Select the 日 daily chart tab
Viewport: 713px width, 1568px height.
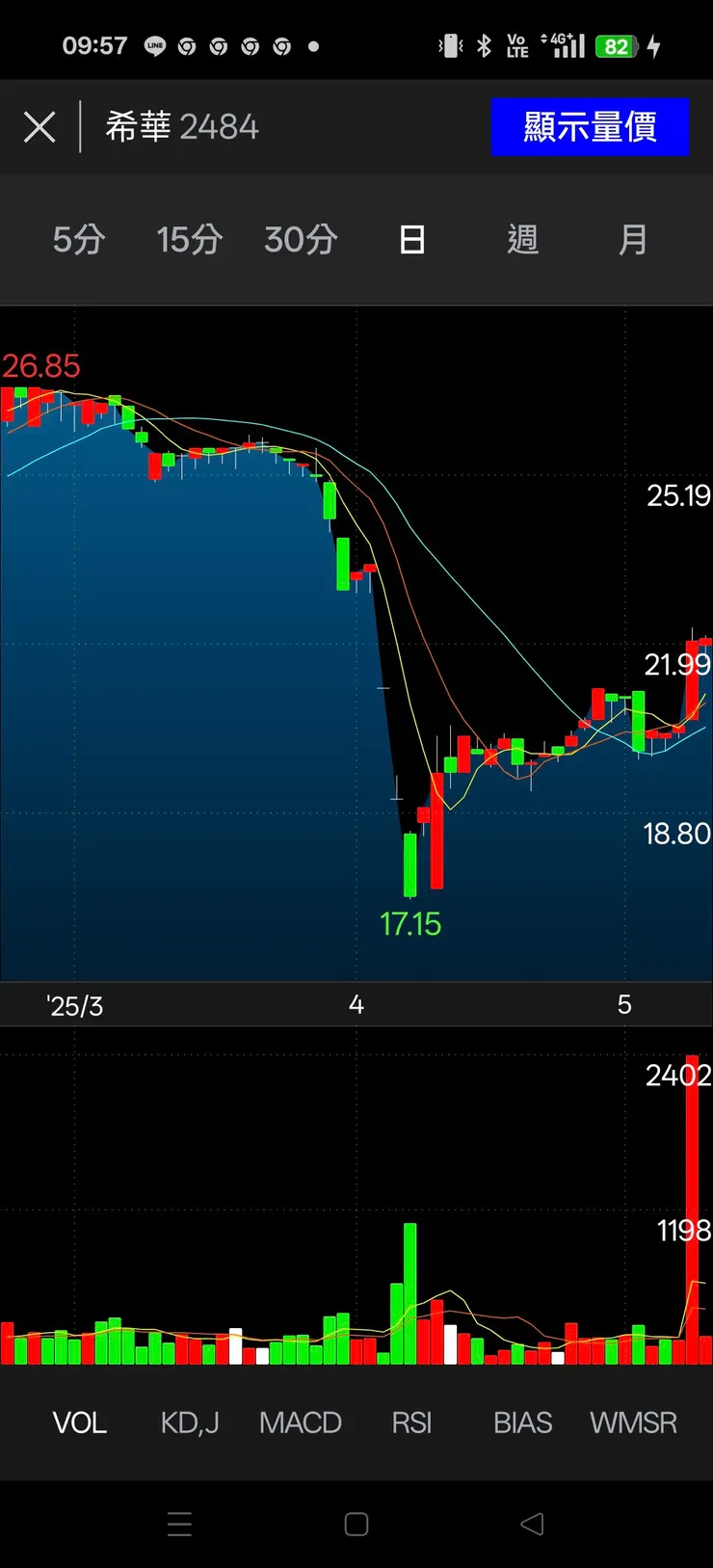coord(412,239)
